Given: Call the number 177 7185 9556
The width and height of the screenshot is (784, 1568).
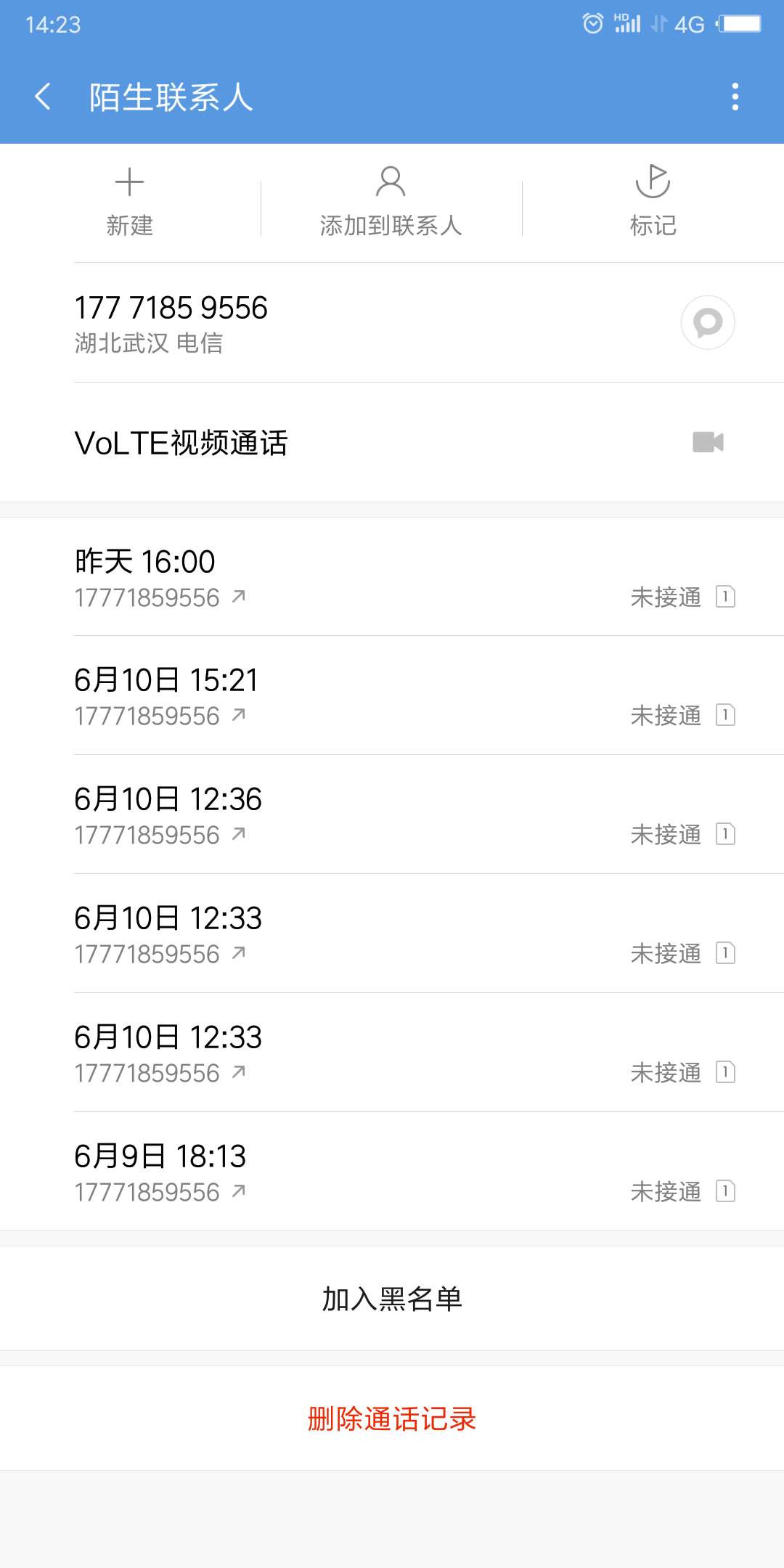Looking at the screenshot, I should pos(363,322).
